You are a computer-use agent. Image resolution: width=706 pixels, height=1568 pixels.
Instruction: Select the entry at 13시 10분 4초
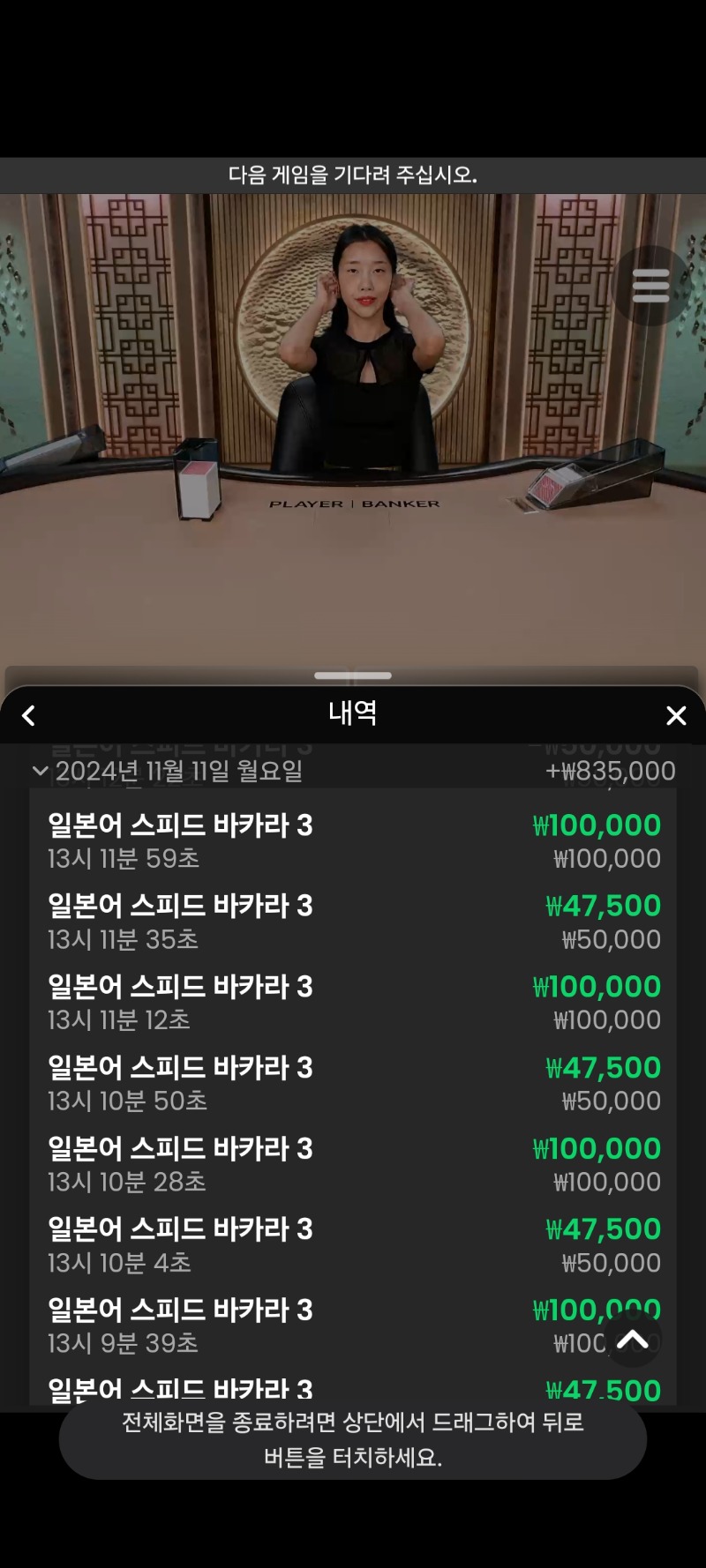pyautogui.click(x=353, y=1245)
